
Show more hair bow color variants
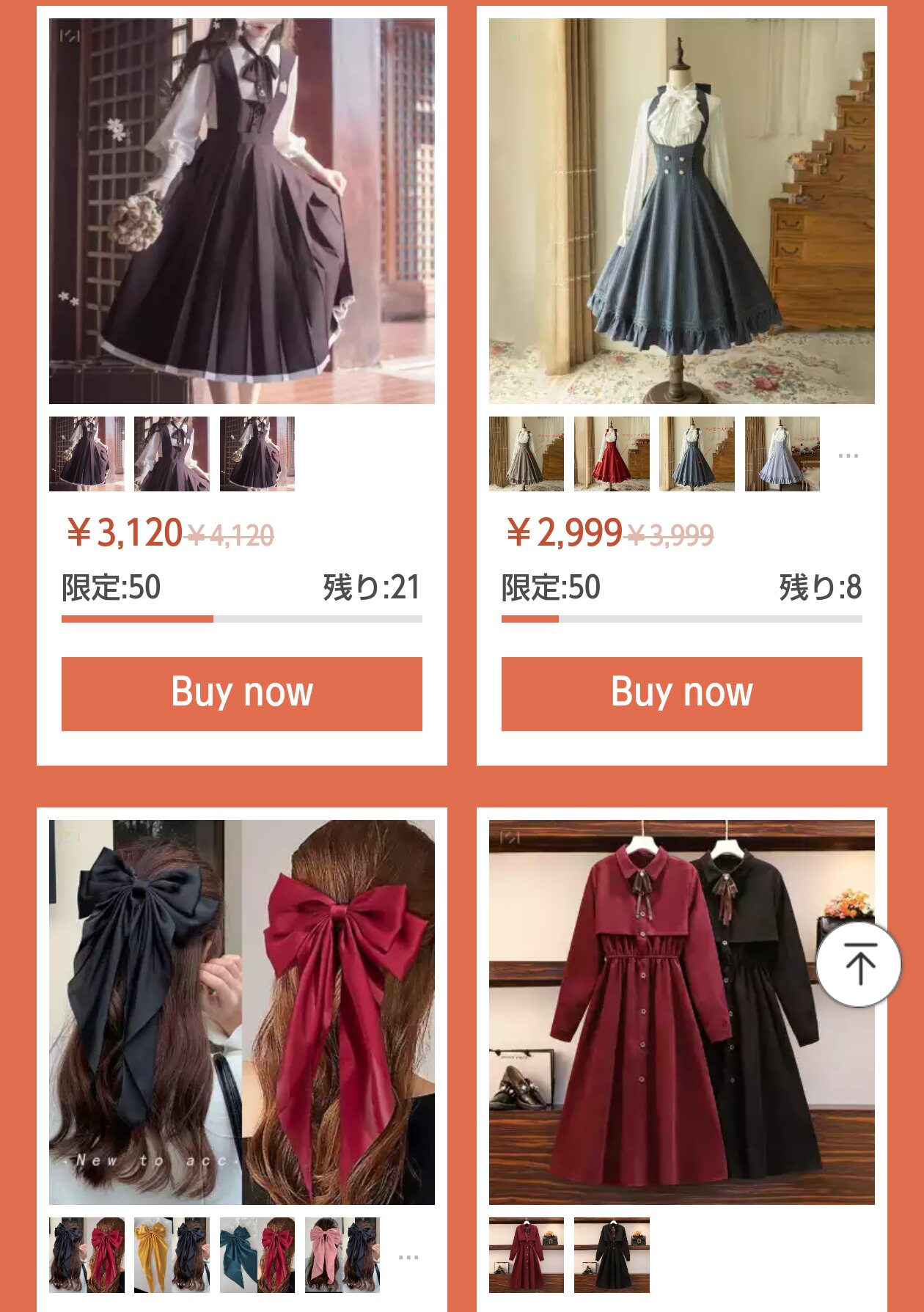tap(408, 1257)
